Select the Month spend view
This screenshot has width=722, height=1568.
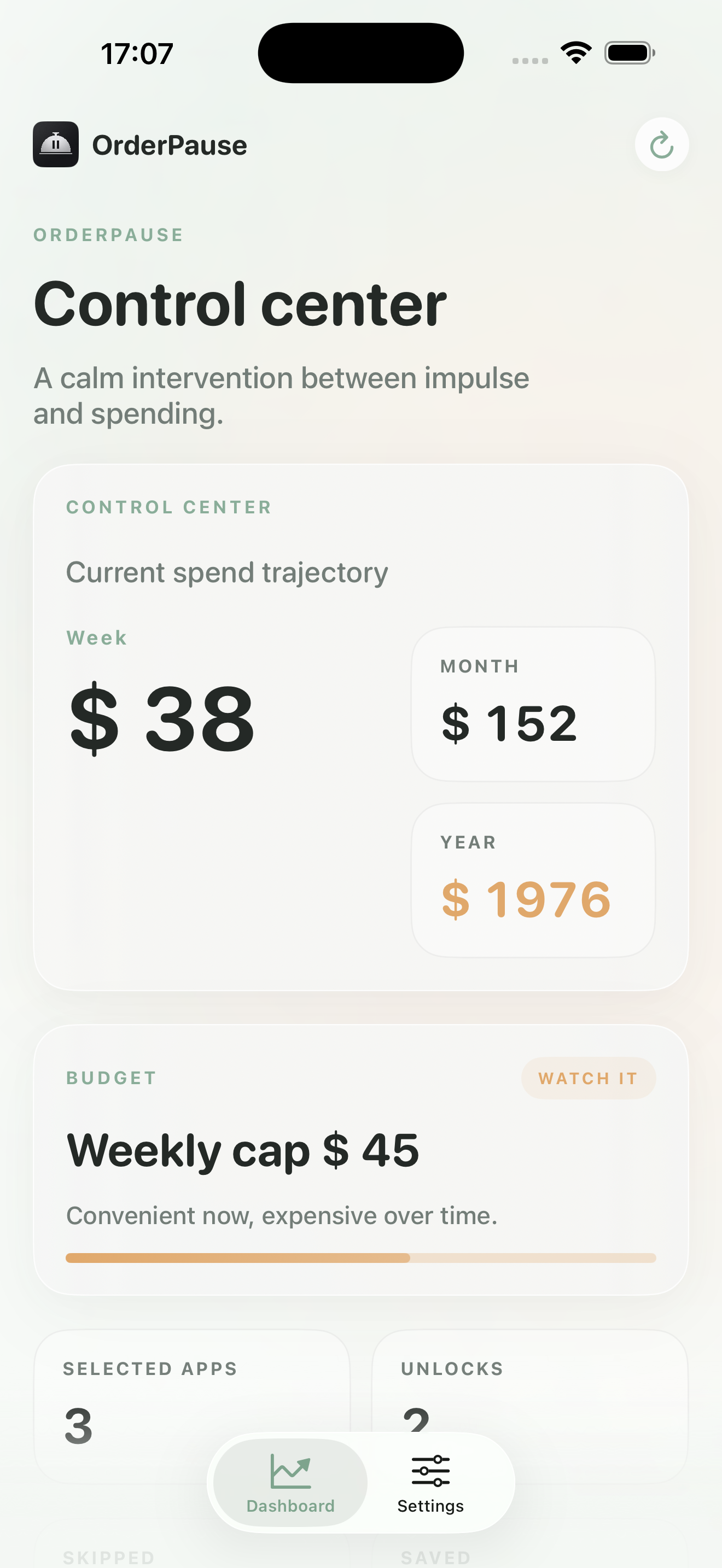pyautogui.click(x=533, y=703)
